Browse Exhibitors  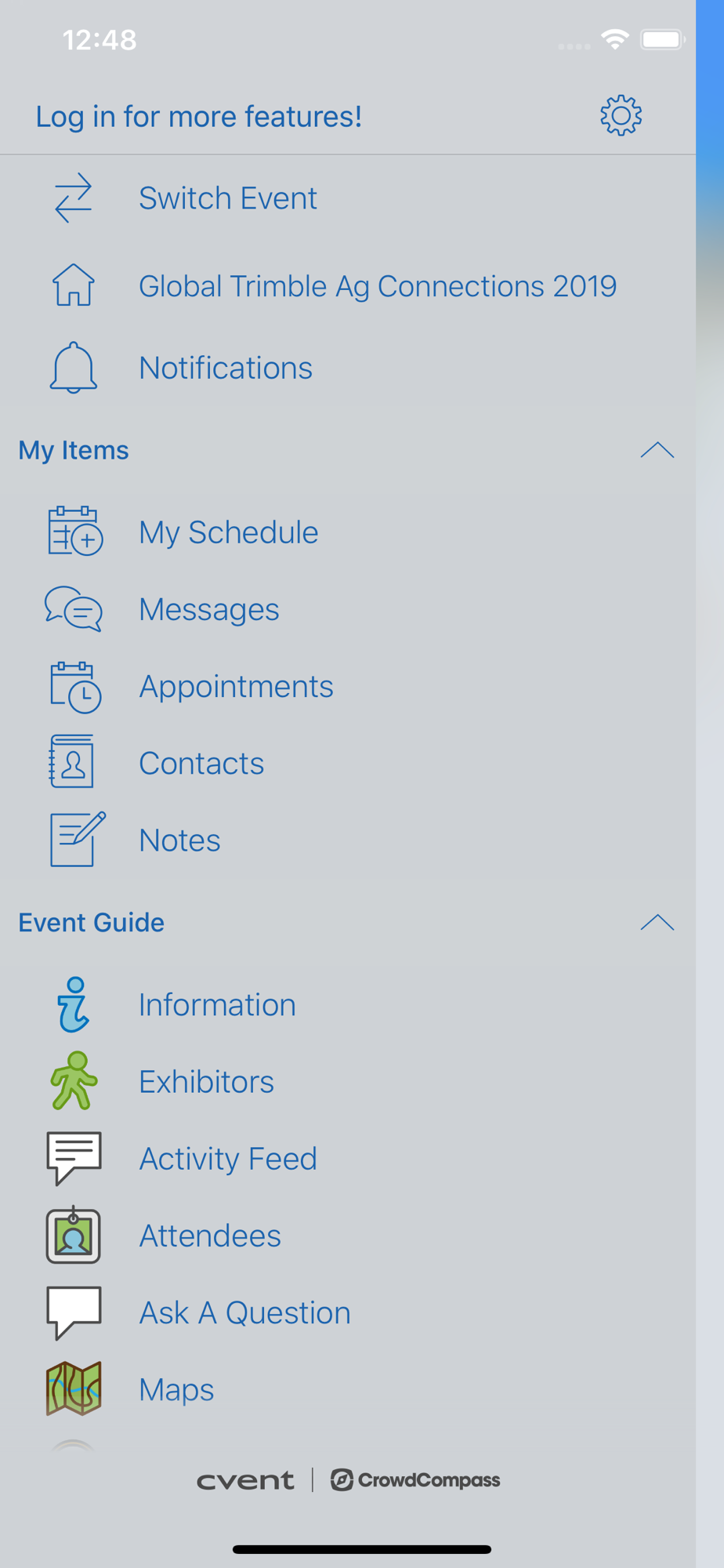(348, 1081)
